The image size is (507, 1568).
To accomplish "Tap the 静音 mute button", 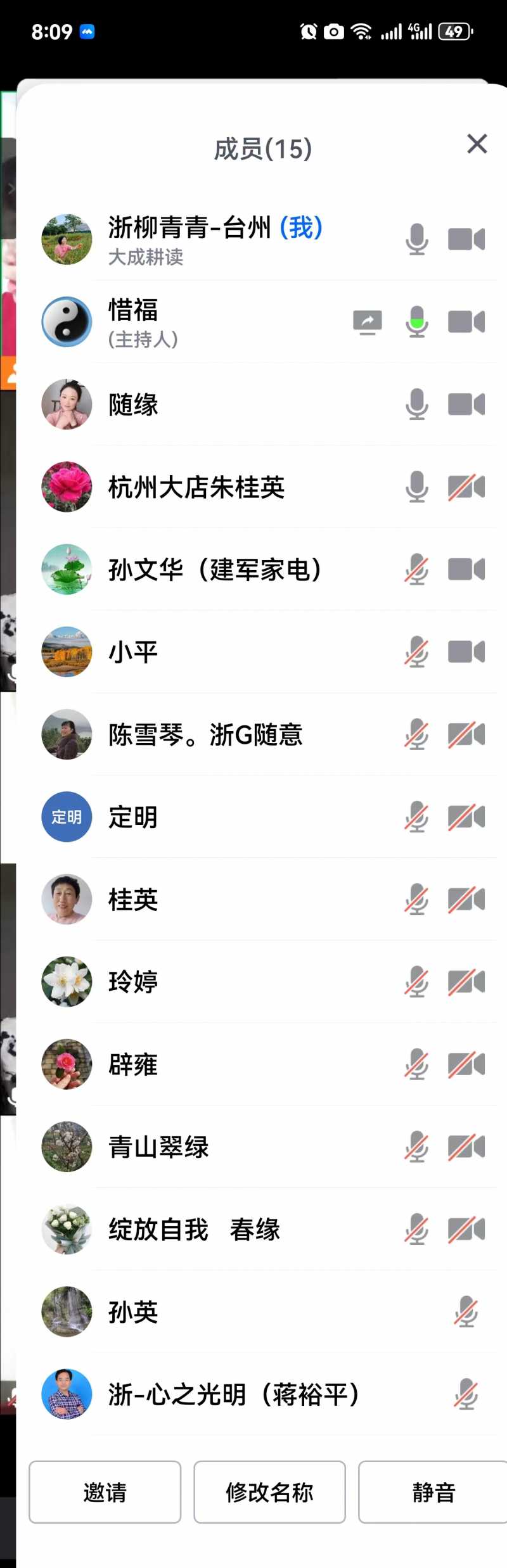I will tap(433, 1491).
